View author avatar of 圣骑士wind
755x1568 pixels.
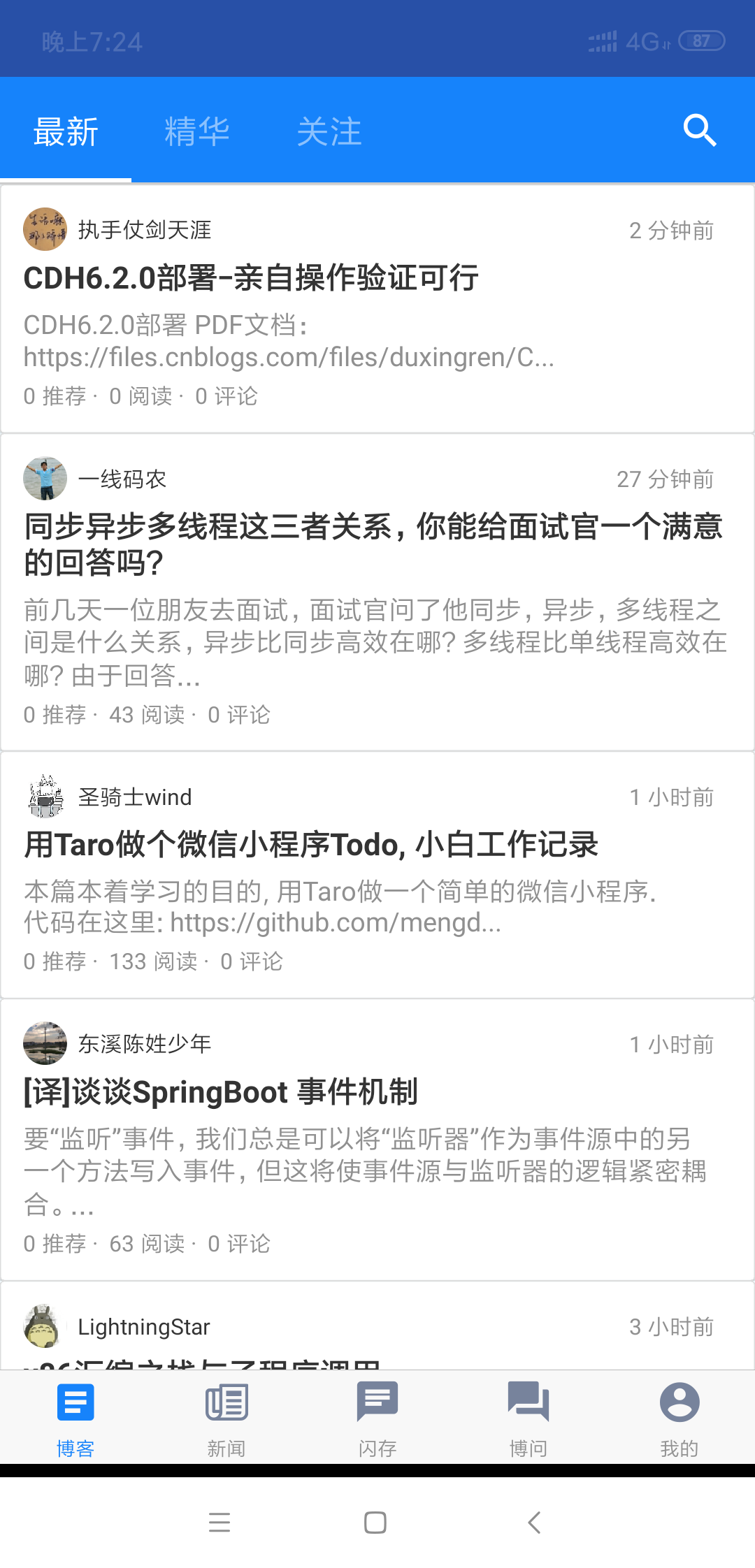click(x=45, y=797)
